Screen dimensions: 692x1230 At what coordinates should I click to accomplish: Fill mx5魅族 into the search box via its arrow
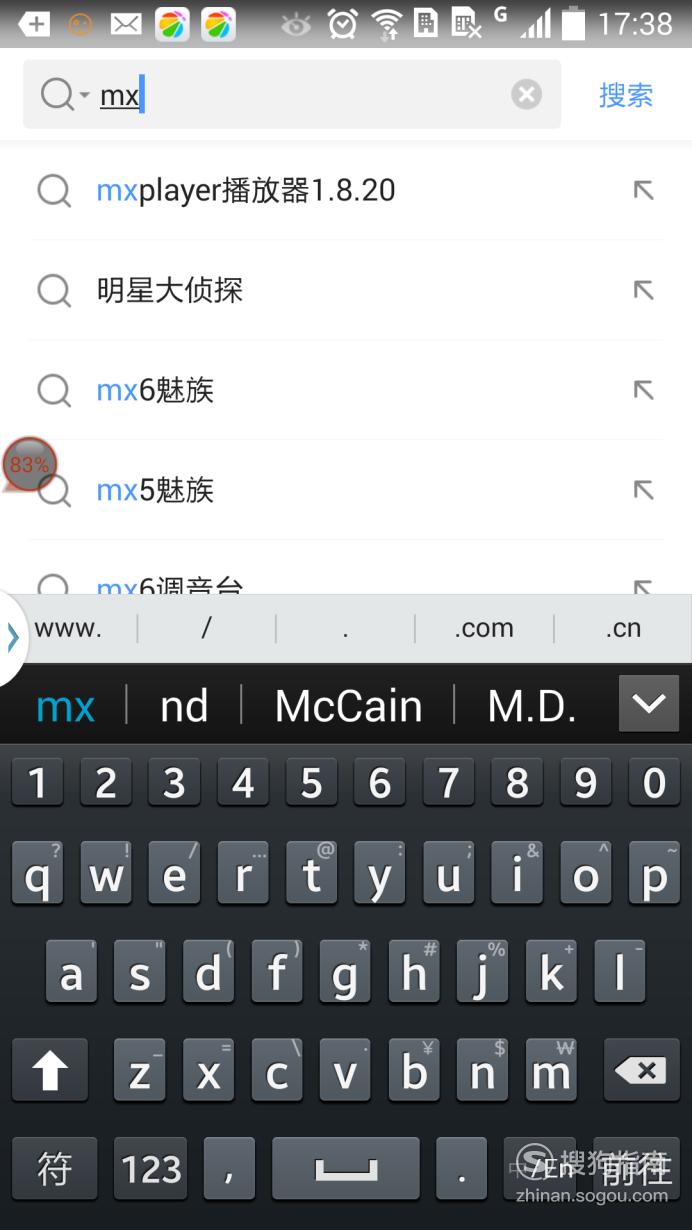point(643,490)
